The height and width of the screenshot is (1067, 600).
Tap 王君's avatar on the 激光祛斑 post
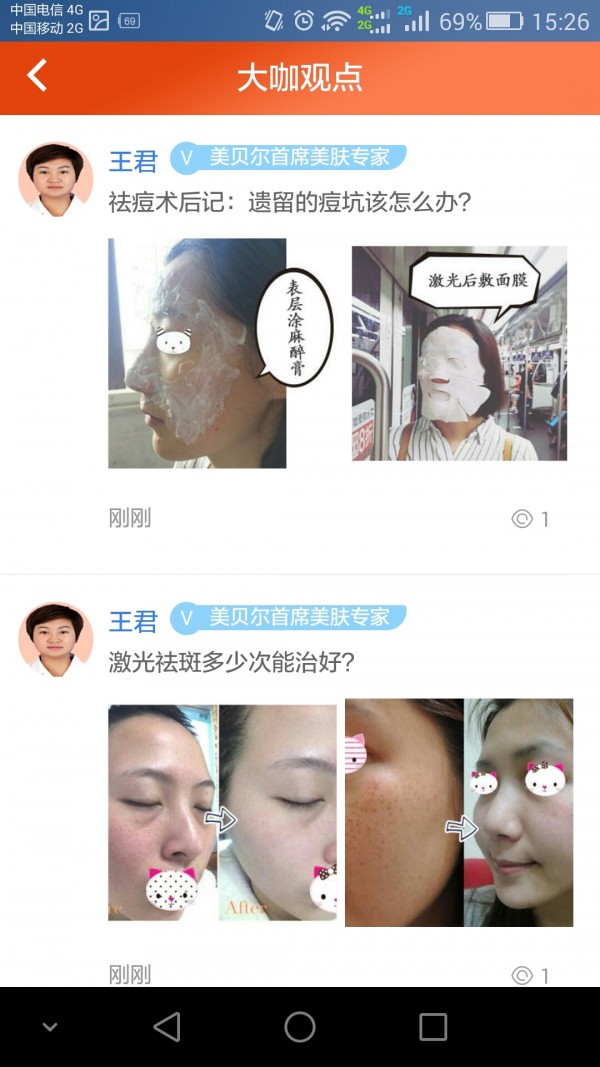coord(55,639)
